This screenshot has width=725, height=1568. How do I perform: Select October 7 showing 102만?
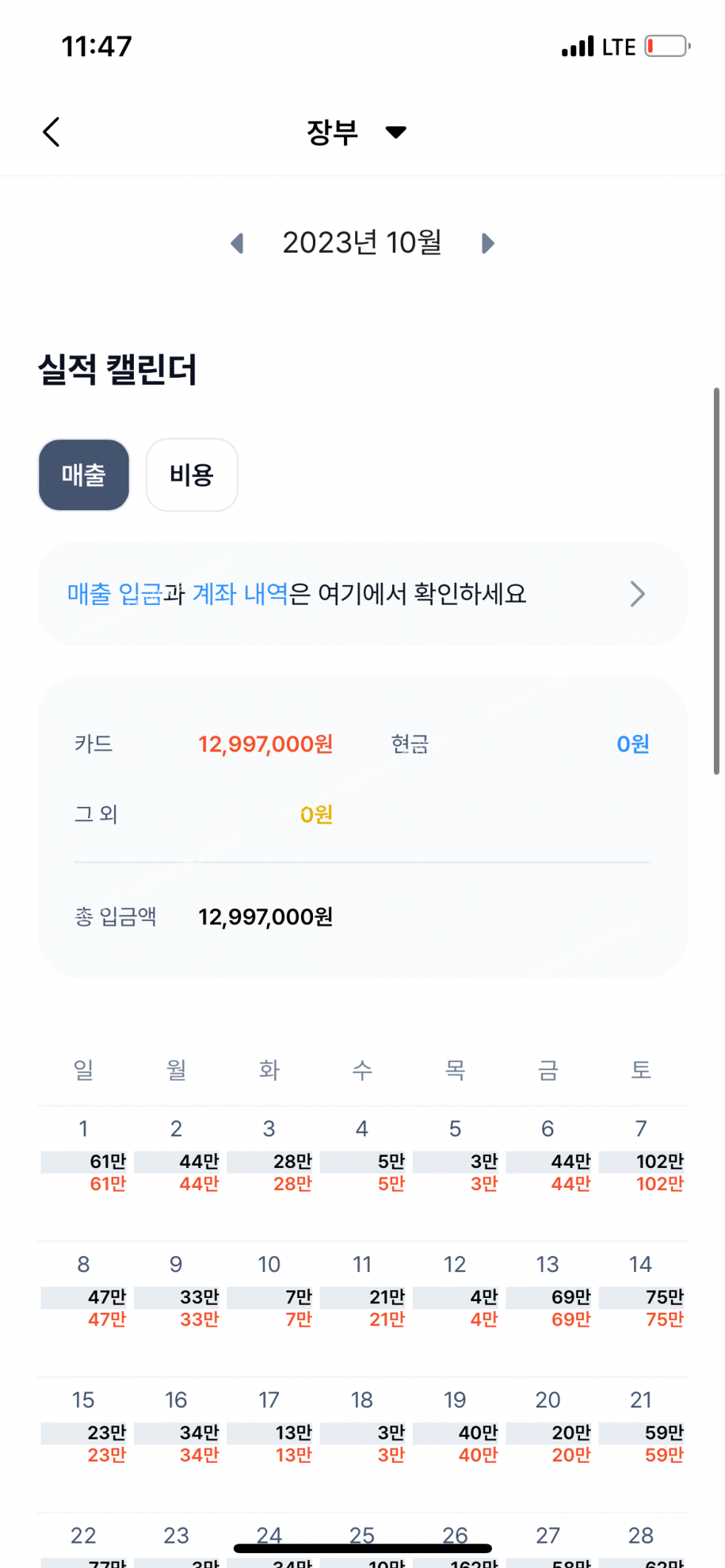pyautogui.click(x=641, y=1158)
